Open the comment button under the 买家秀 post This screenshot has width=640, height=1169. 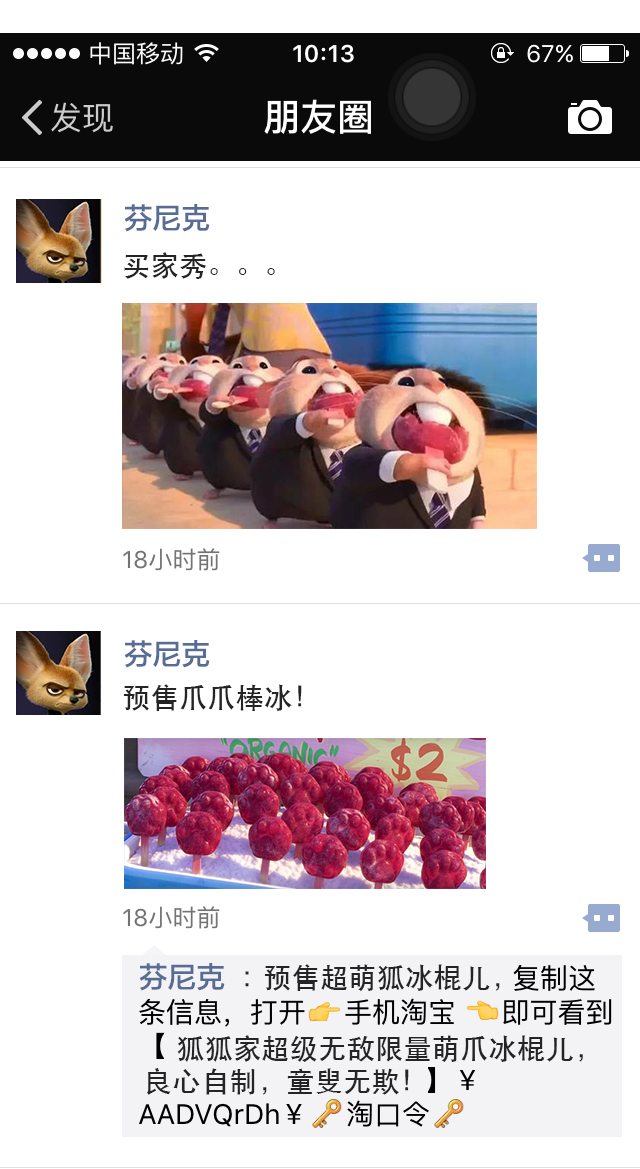tap(602, 558)
